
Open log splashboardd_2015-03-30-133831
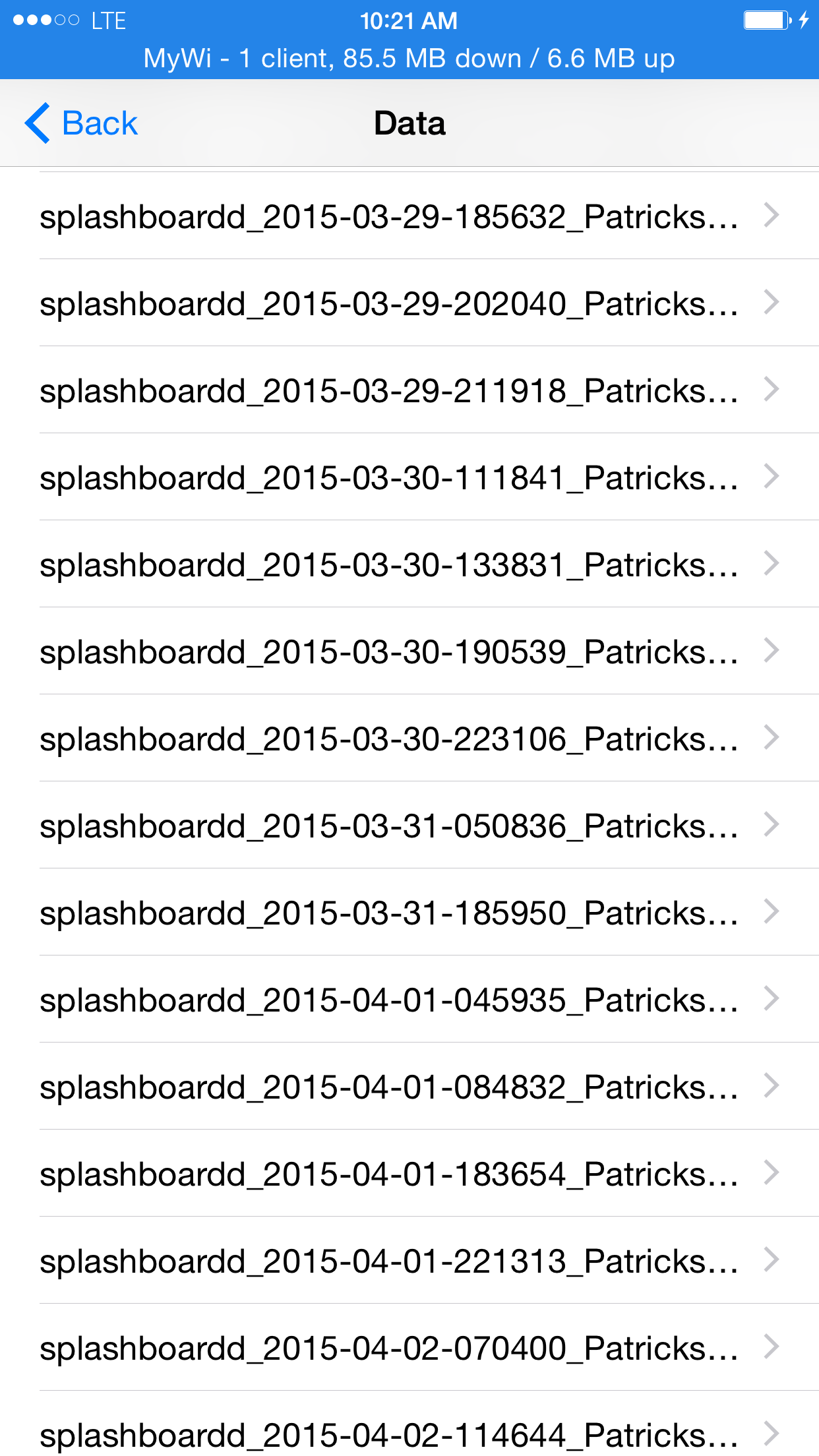tap(409, 564)
